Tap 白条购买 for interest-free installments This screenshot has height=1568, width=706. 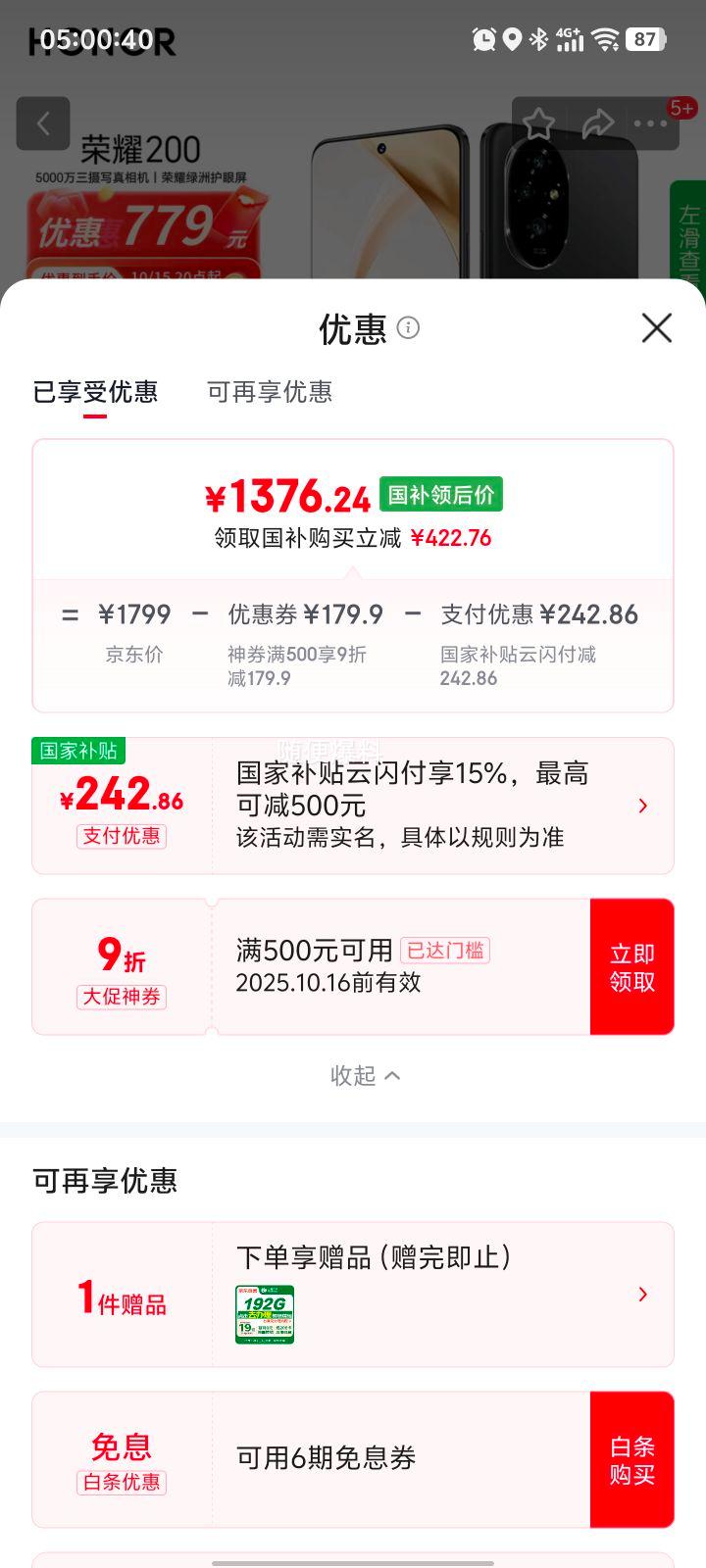point(631,1460)
